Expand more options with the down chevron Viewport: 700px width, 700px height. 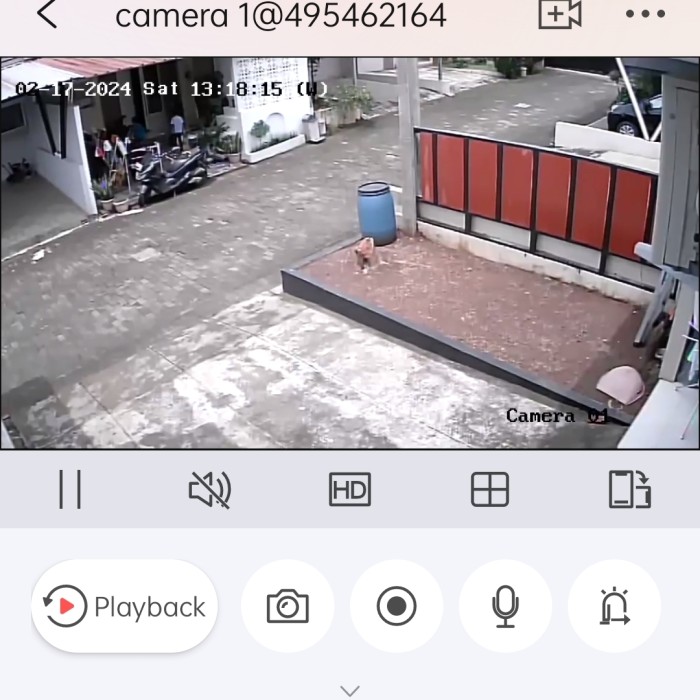[350, 690]
